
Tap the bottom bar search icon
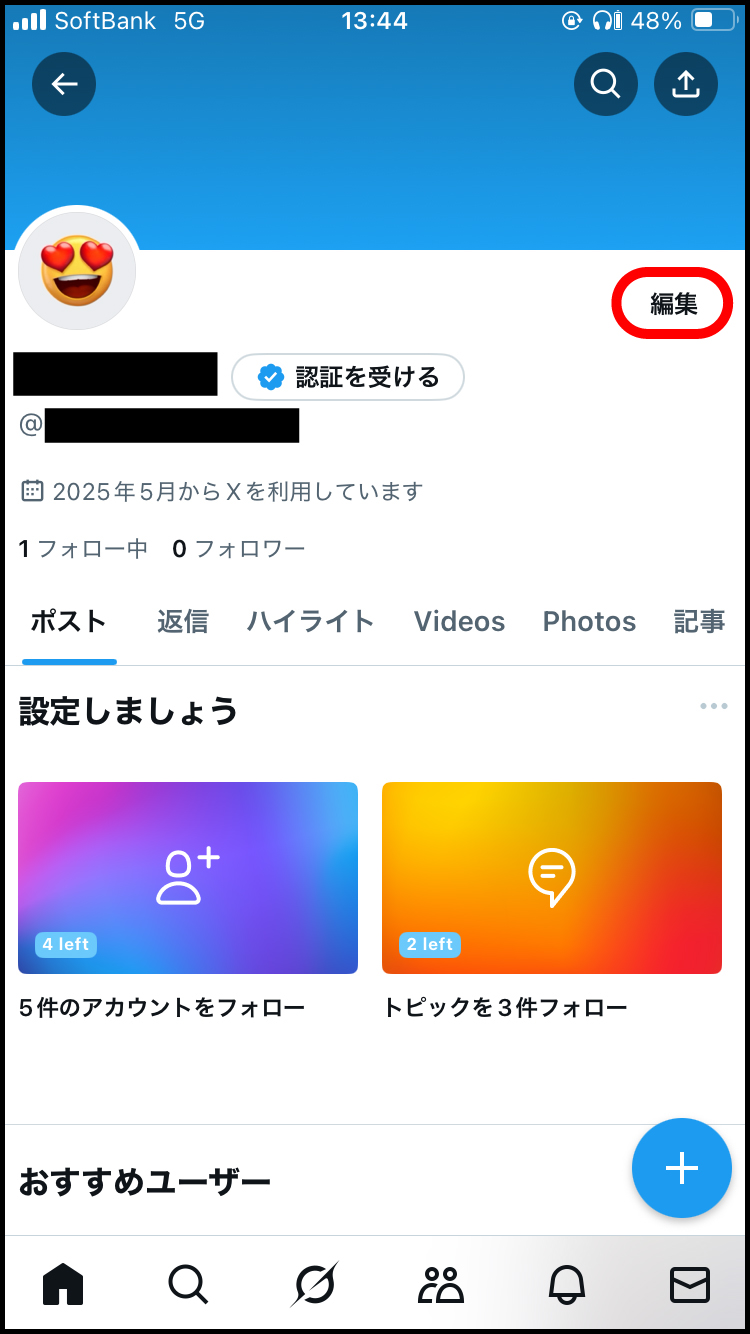click(188, 1285)
